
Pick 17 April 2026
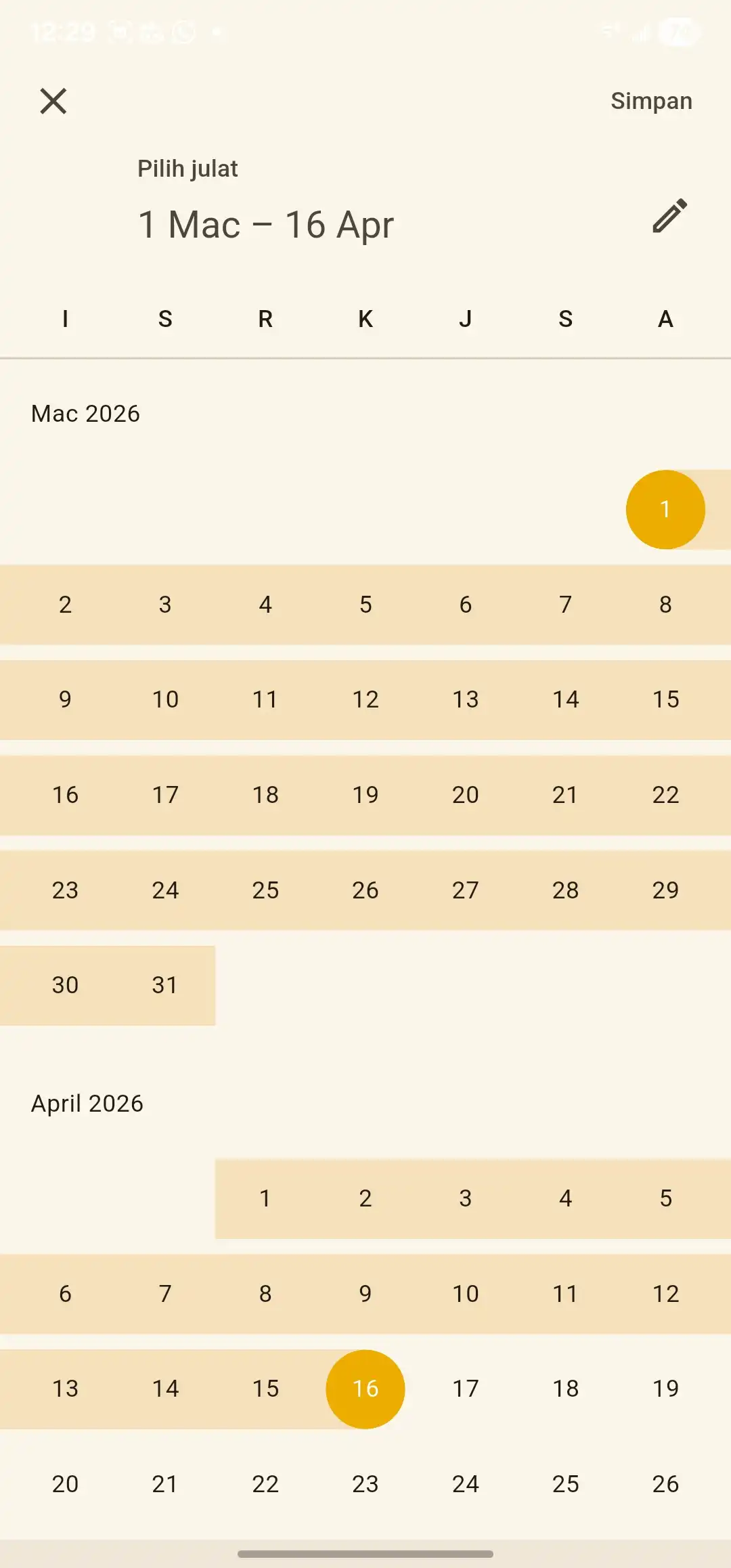466,1389
